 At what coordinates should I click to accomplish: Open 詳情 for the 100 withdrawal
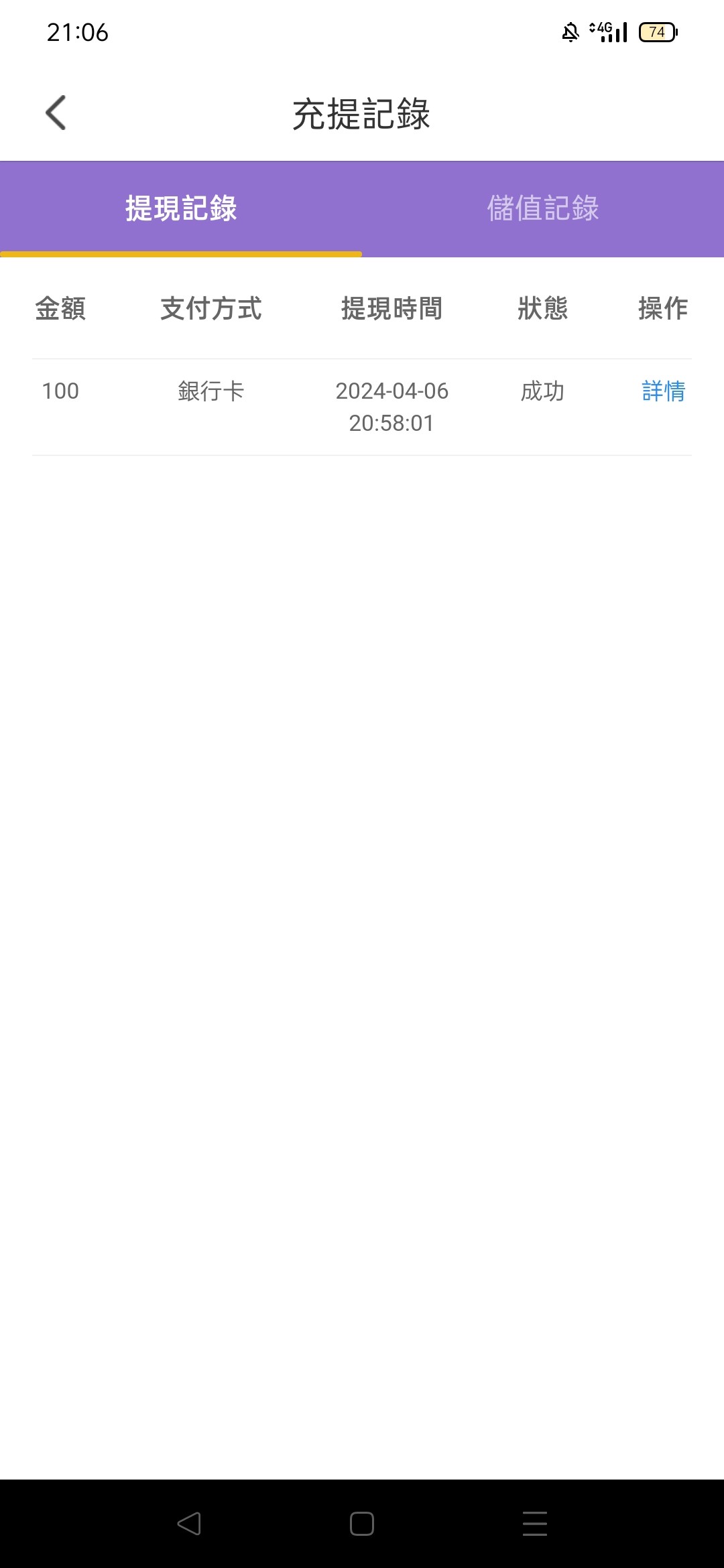tap(663, 391)
